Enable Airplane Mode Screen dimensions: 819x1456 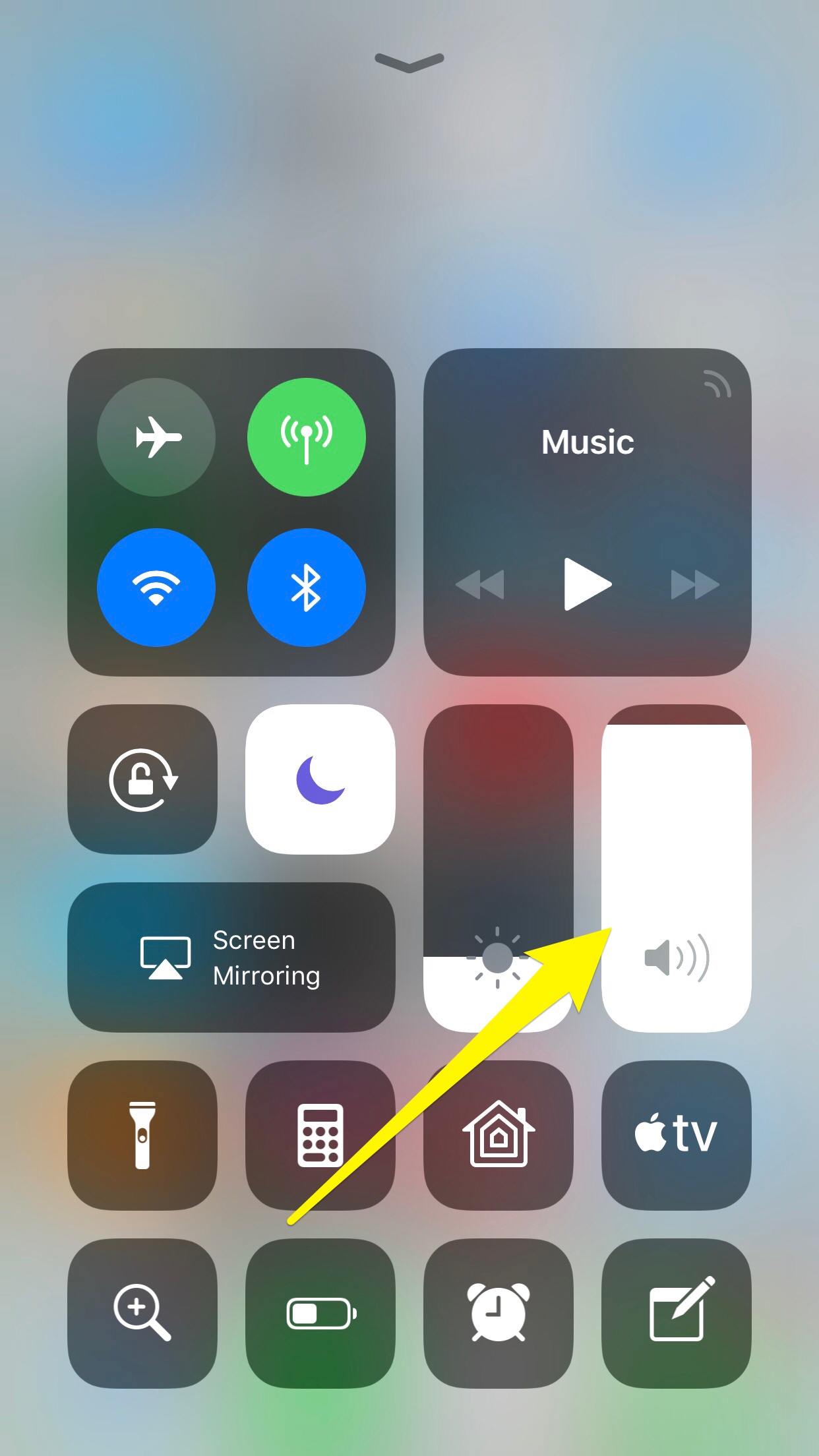pyautogui.click(x=156, y=437)
